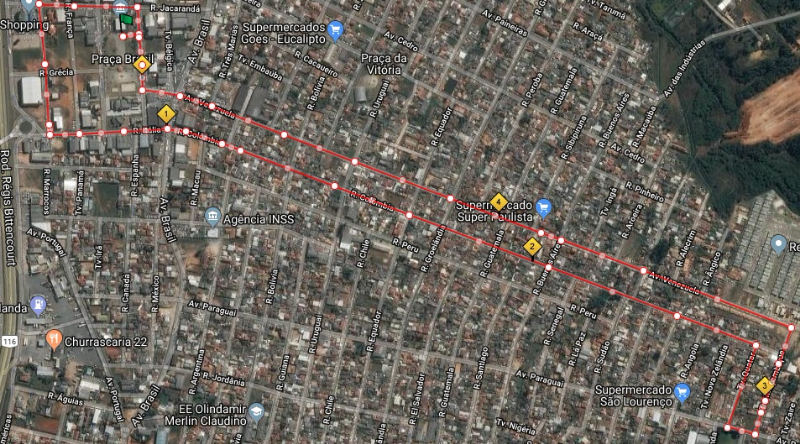Open Supermercado Super Paulista map pin
The image size is (800, 444).
[x=543, y=208]
